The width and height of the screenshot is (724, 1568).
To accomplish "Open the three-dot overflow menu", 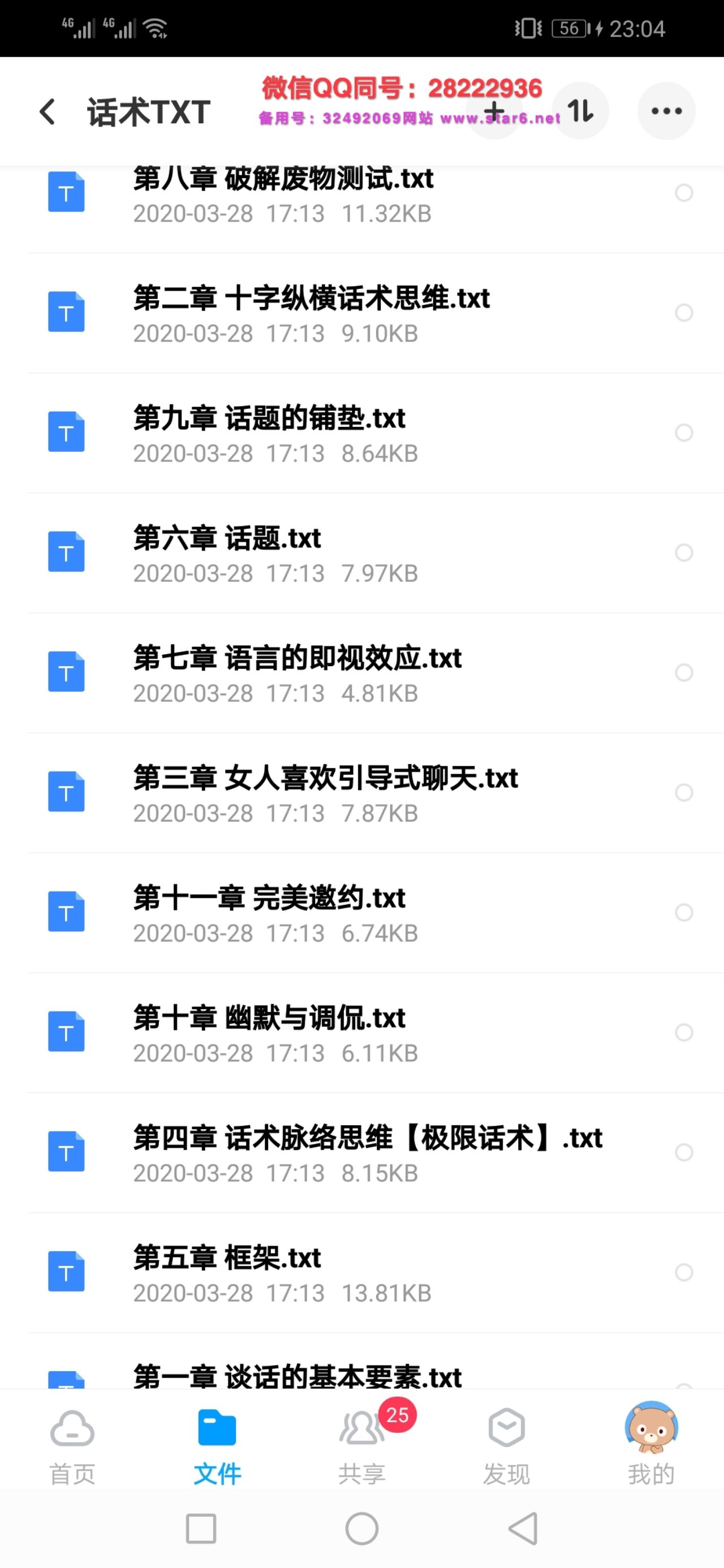I will pos(666,111).
